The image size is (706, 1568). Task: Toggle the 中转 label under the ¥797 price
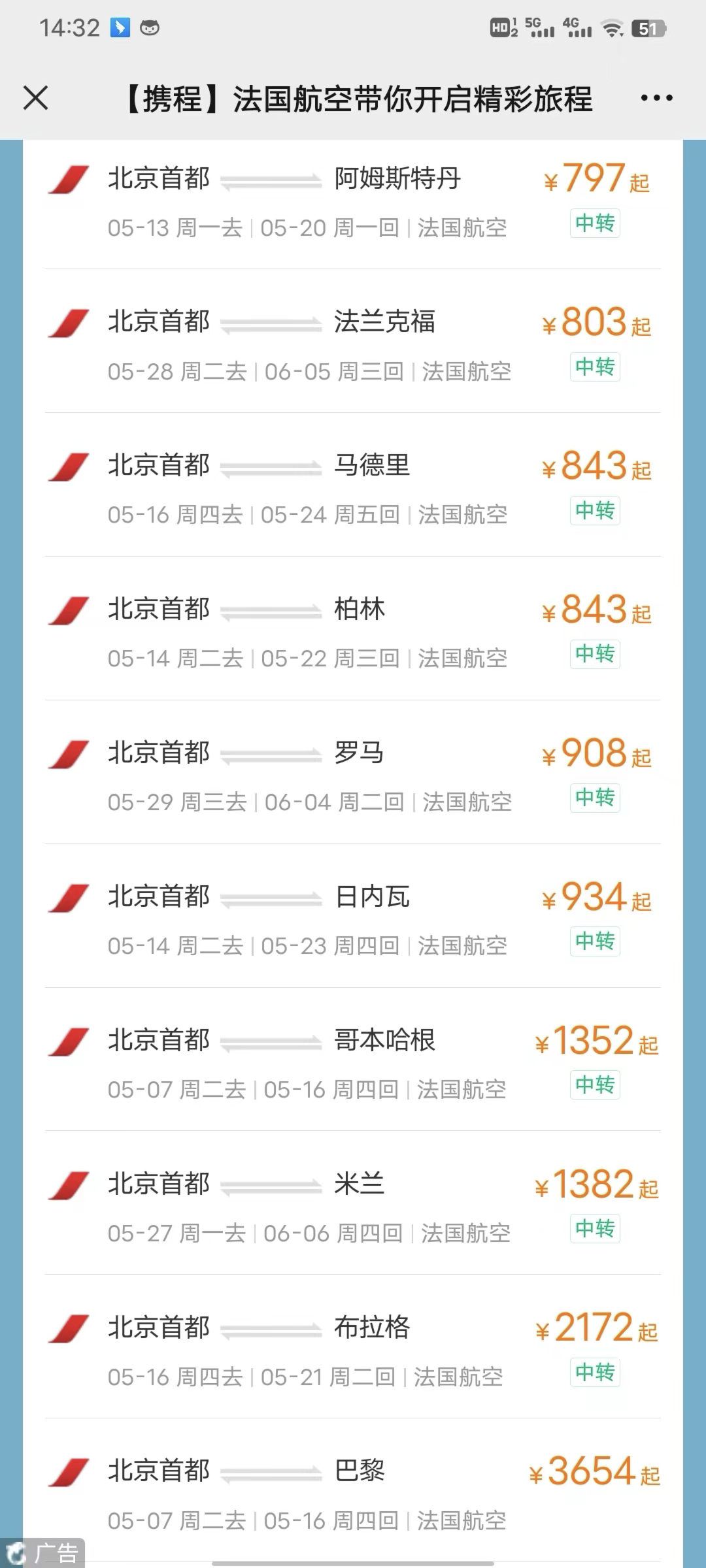(594, 223)
